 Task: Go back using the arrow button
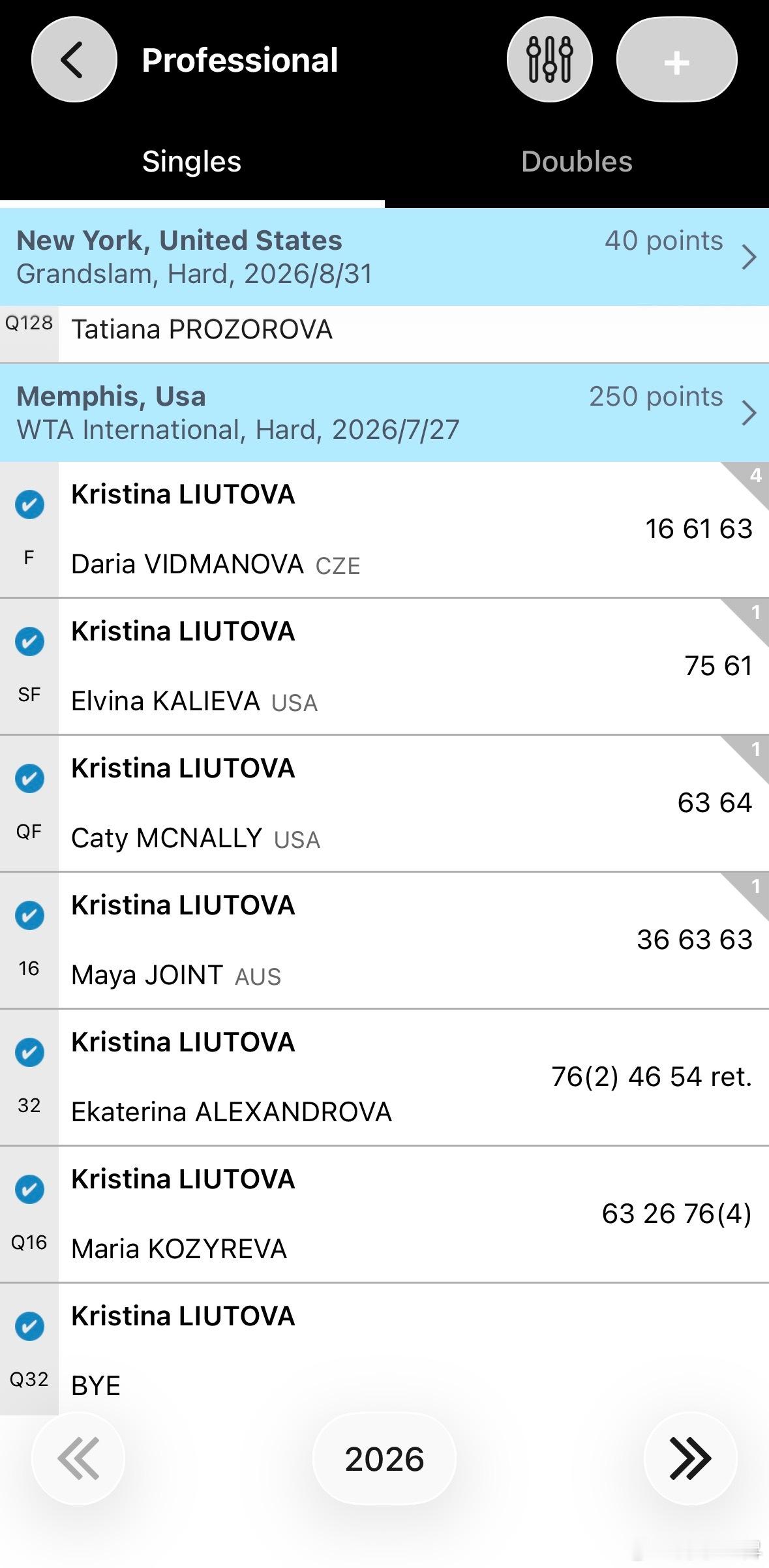point(74,60)
